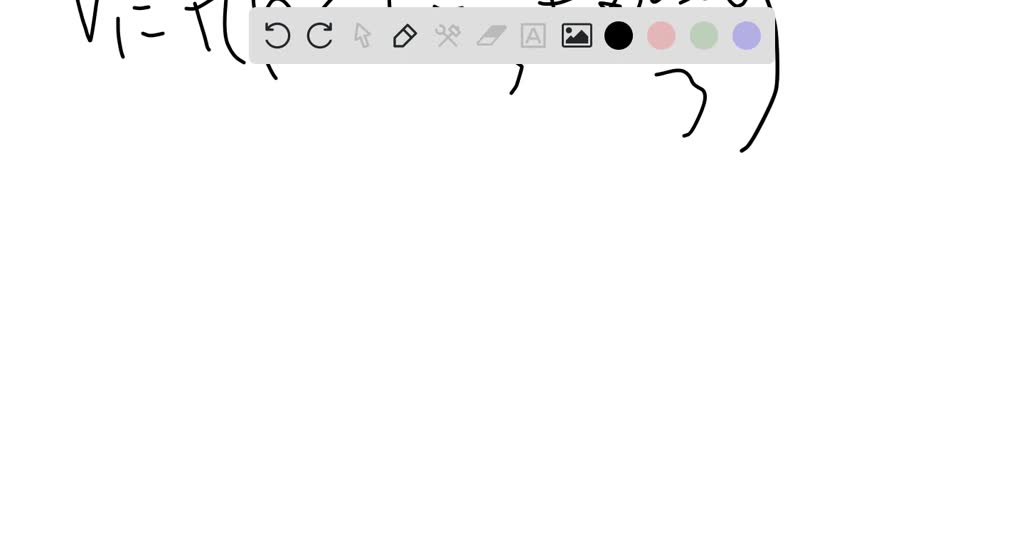
Task: Select the pointer selection tool
Action: [x=362, y=36]
